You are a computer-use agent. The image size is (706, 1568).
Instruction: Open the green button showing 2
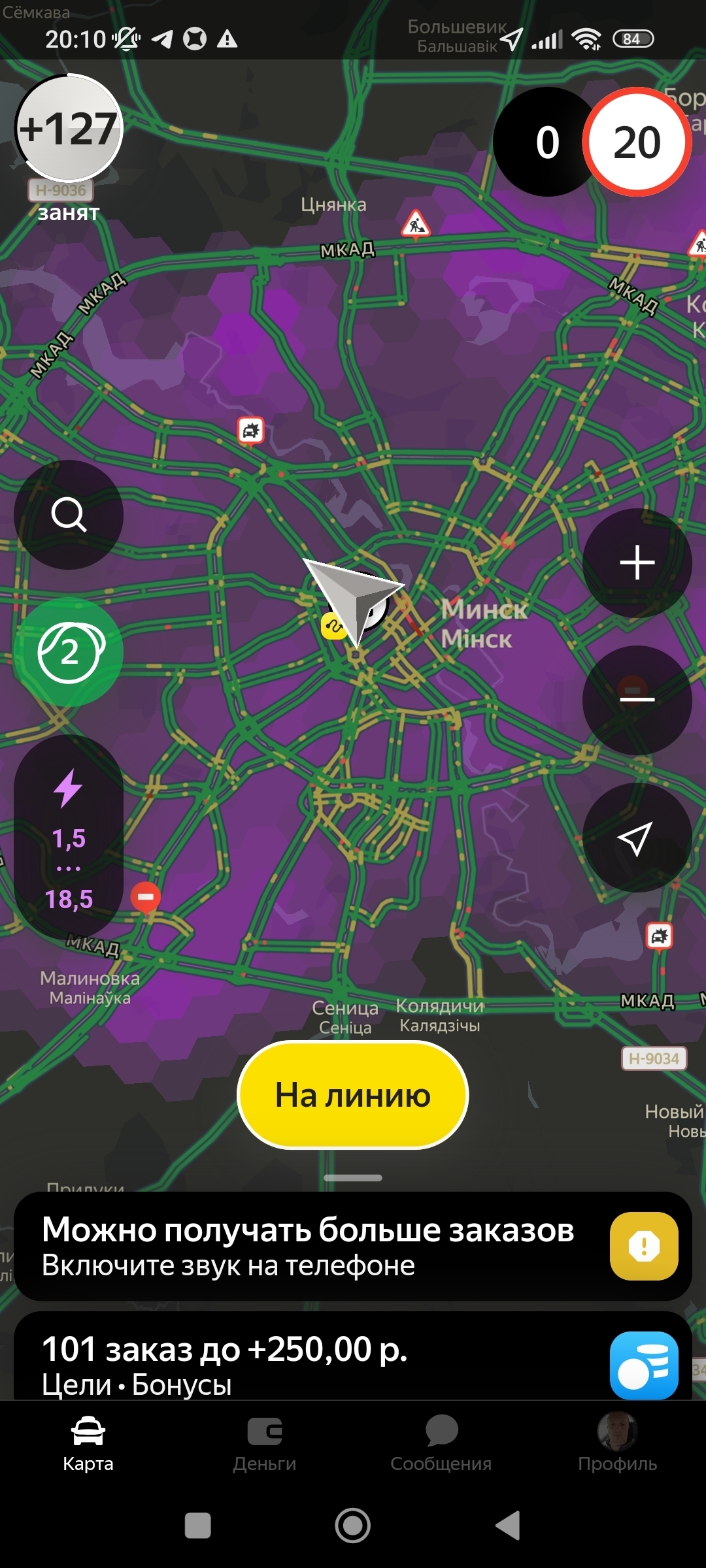[69, 652]
